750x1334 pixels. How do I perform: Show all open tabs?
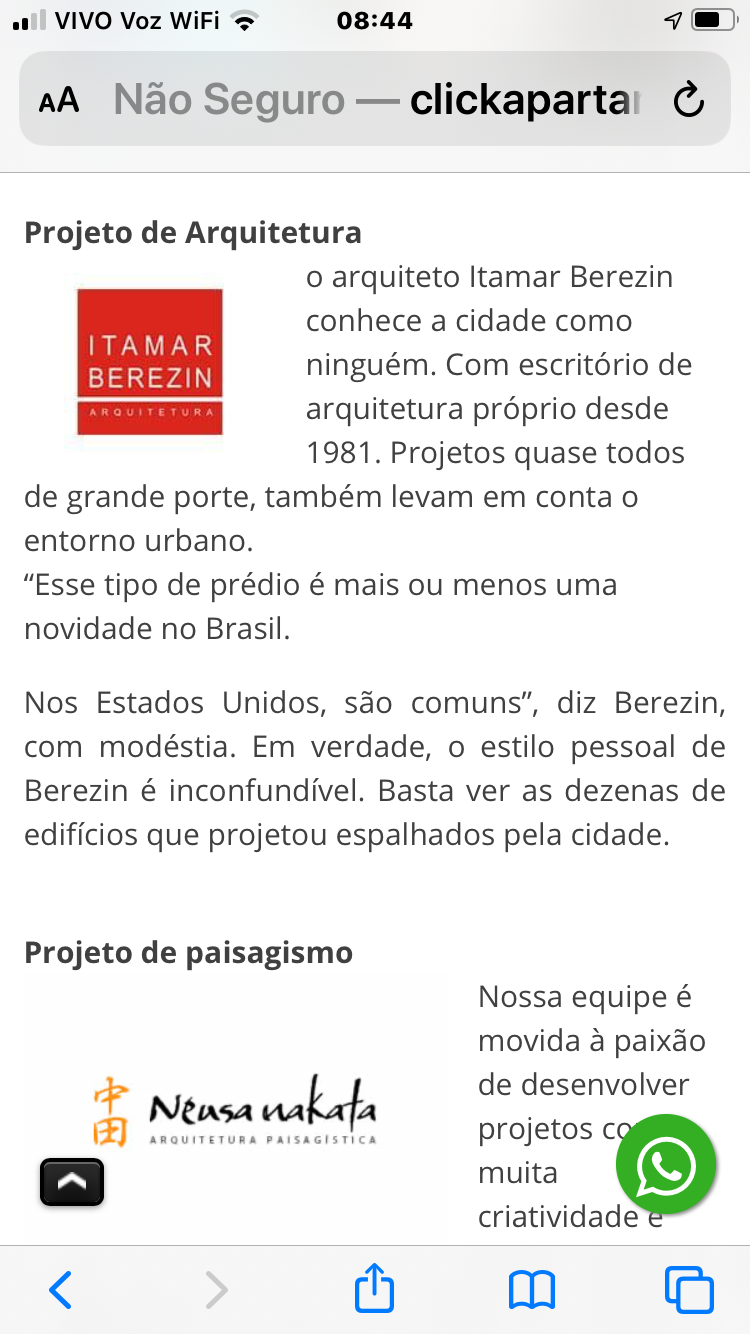point(689,1290)
